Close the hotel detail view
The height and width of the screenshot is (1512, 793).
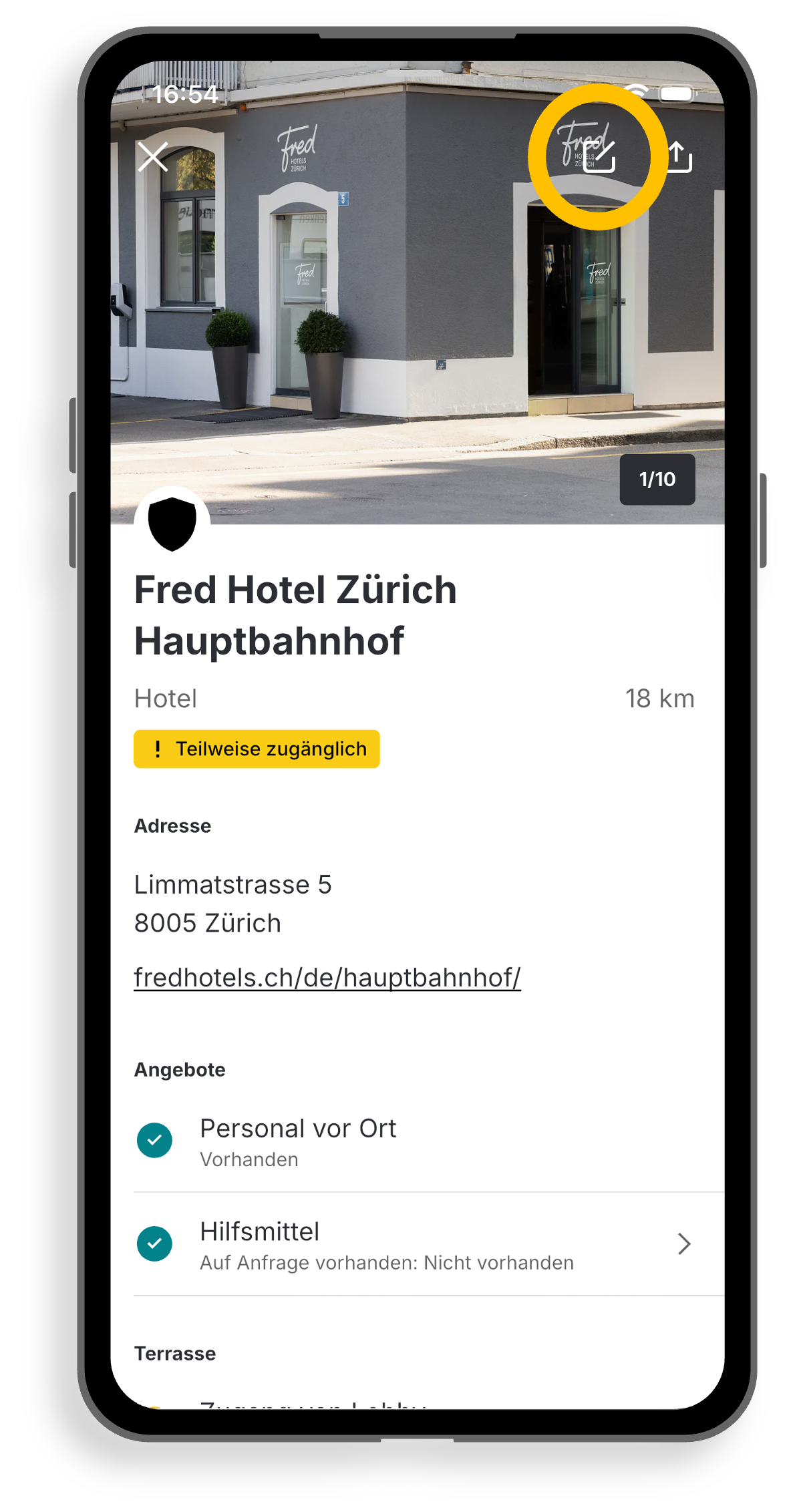152,157
